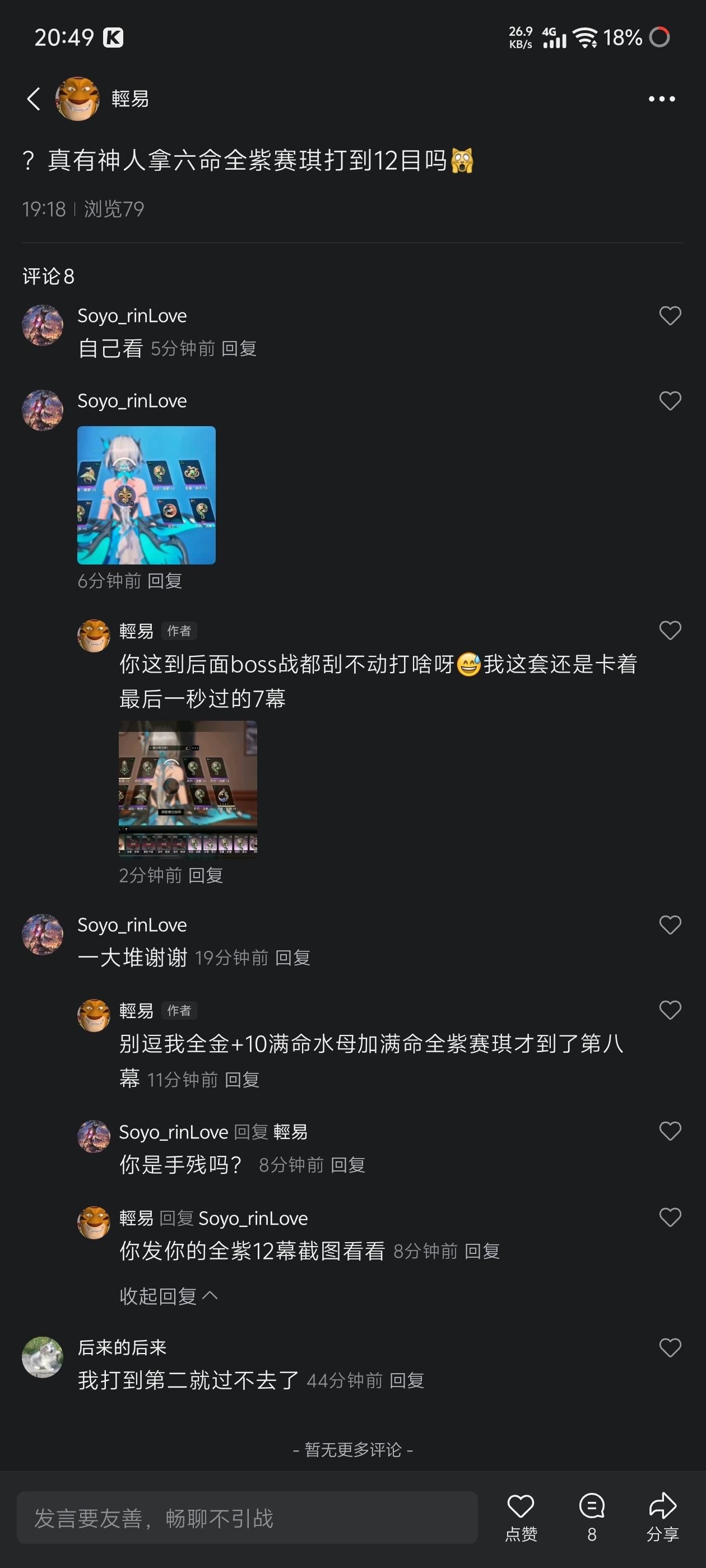This screenshot has height=1568, width=706.
Task: View 后来的后来's profile avatar
Action: tap(43, 1357)
